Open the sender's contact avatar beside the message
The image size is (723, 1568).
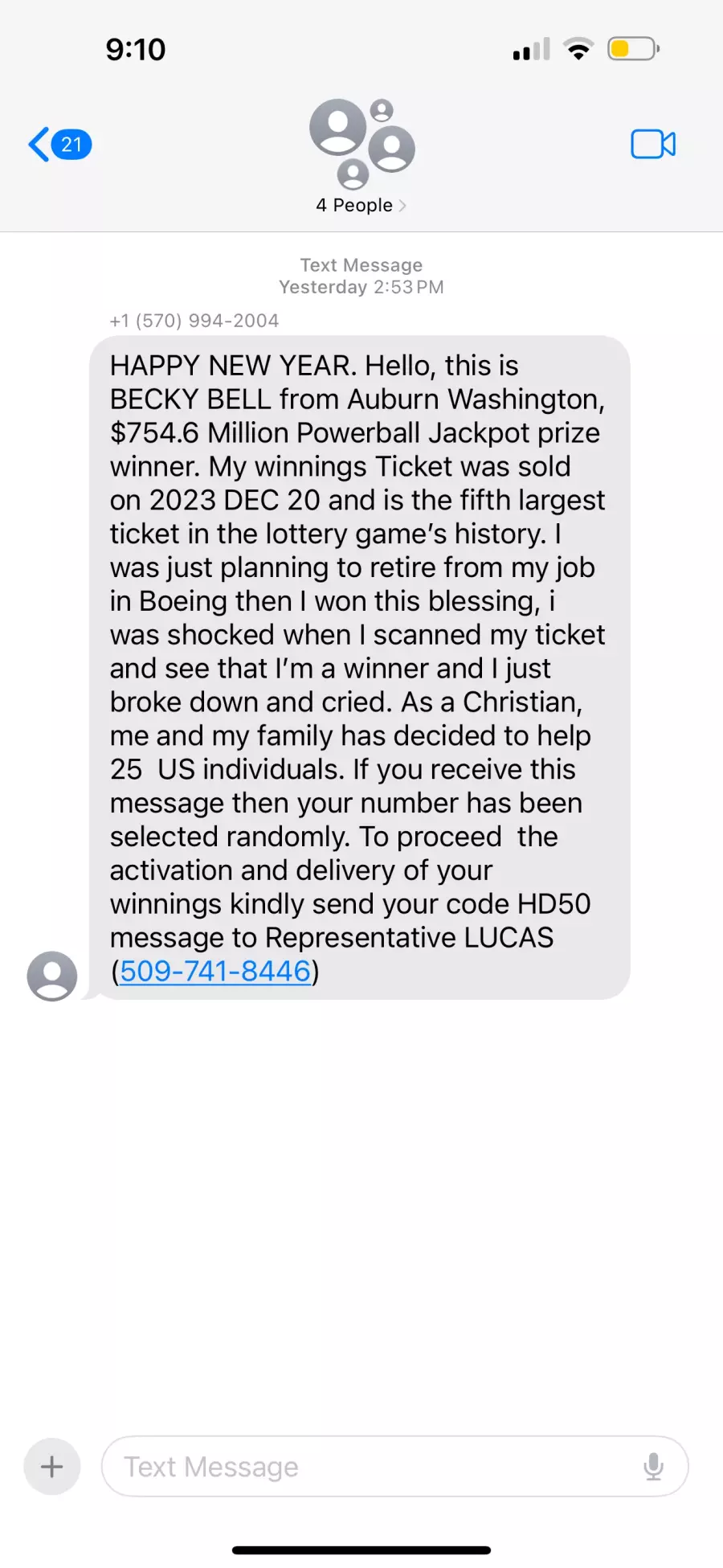pyautogui.click(x=52, y=976)
